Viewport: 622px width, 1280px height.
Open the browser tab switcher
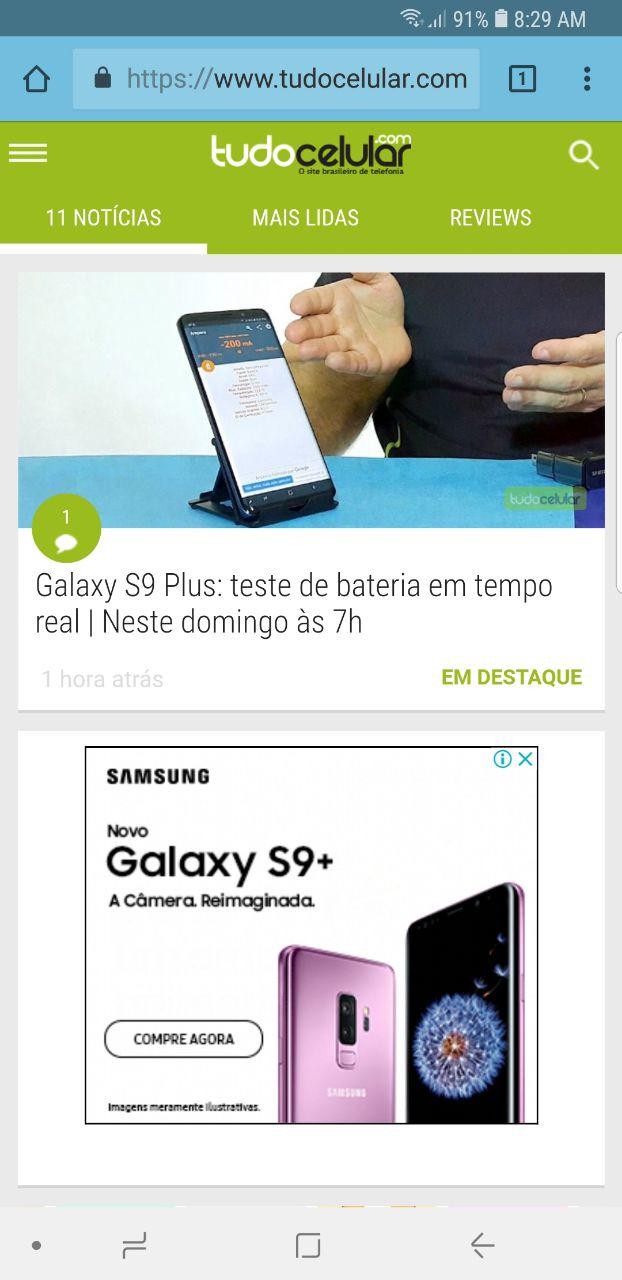(522, 79)
